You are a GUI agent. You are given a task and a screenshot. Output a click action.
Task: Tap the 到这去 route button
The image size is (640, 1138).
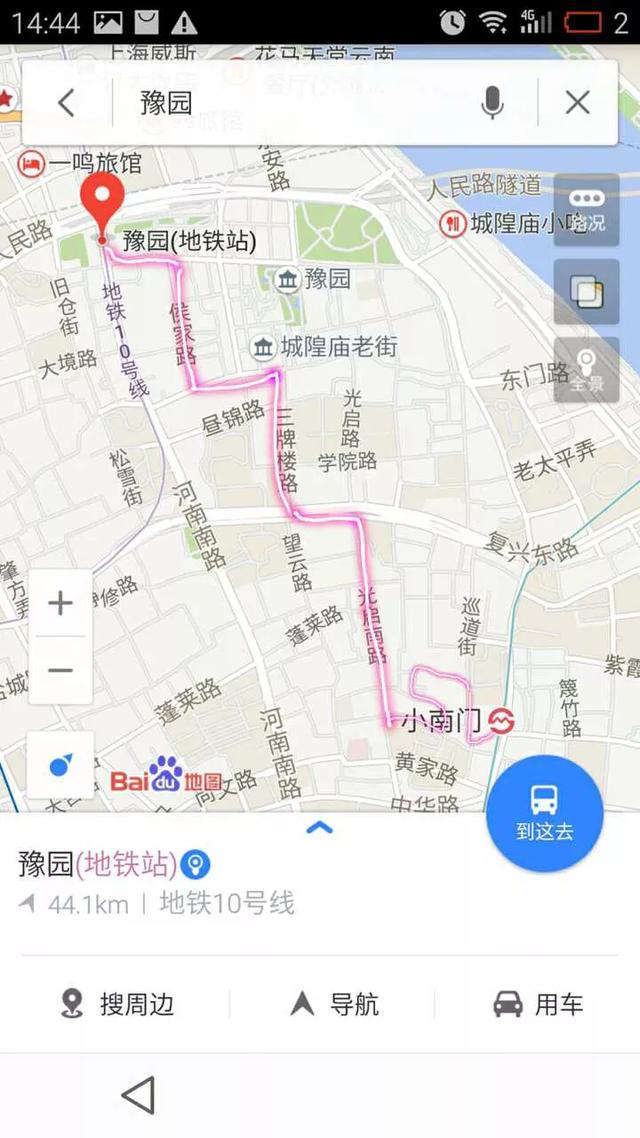click(544, 813)
